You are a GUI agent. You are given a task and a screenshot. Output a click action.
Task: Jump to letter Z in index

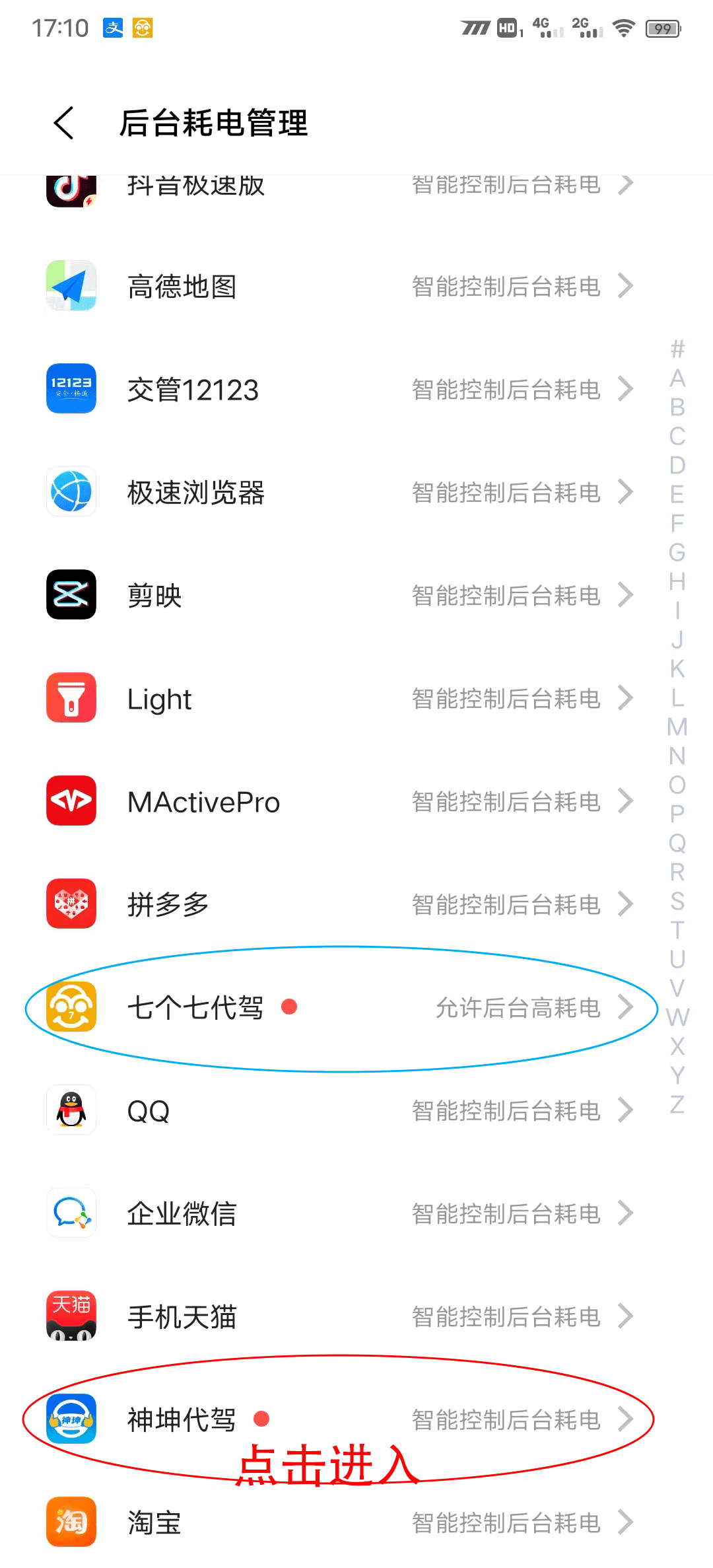[677, 1104]
